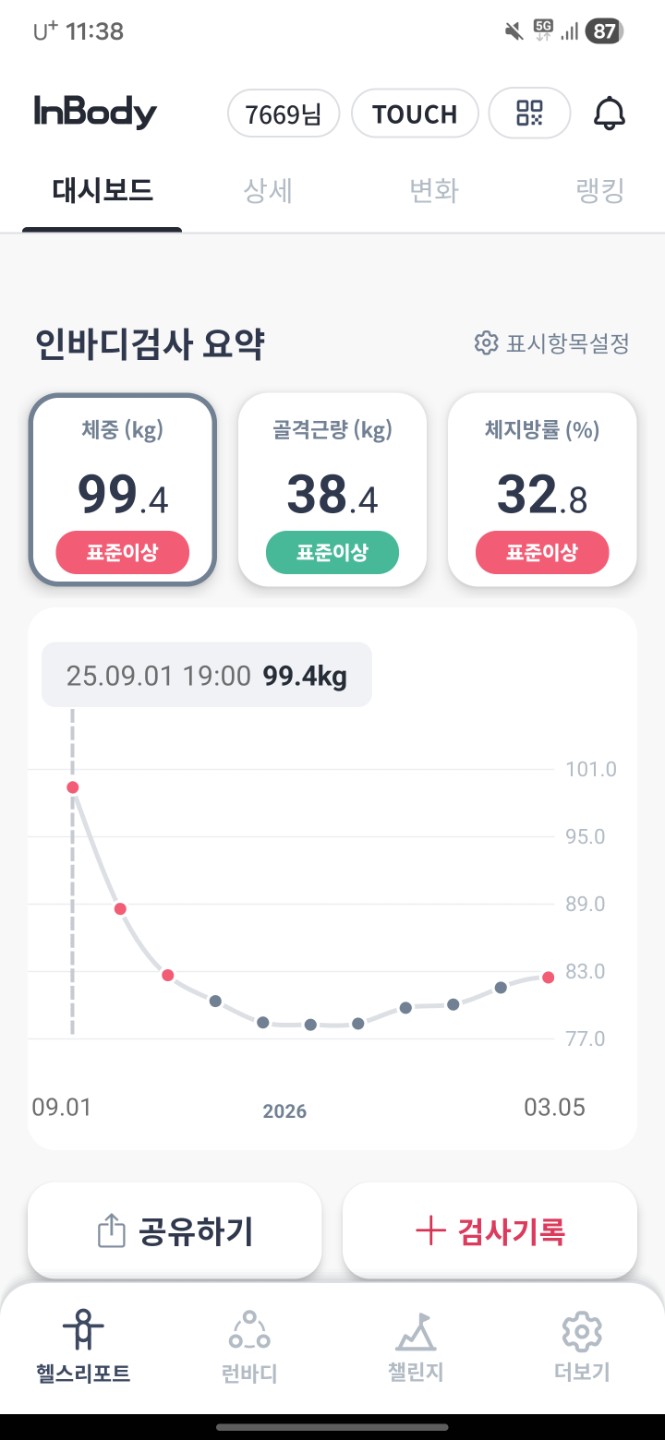Image resolution: width=665 pixels, height=1440 pixels.
Task: Select the 체지방률 (%) card
Action: (542, 488)
